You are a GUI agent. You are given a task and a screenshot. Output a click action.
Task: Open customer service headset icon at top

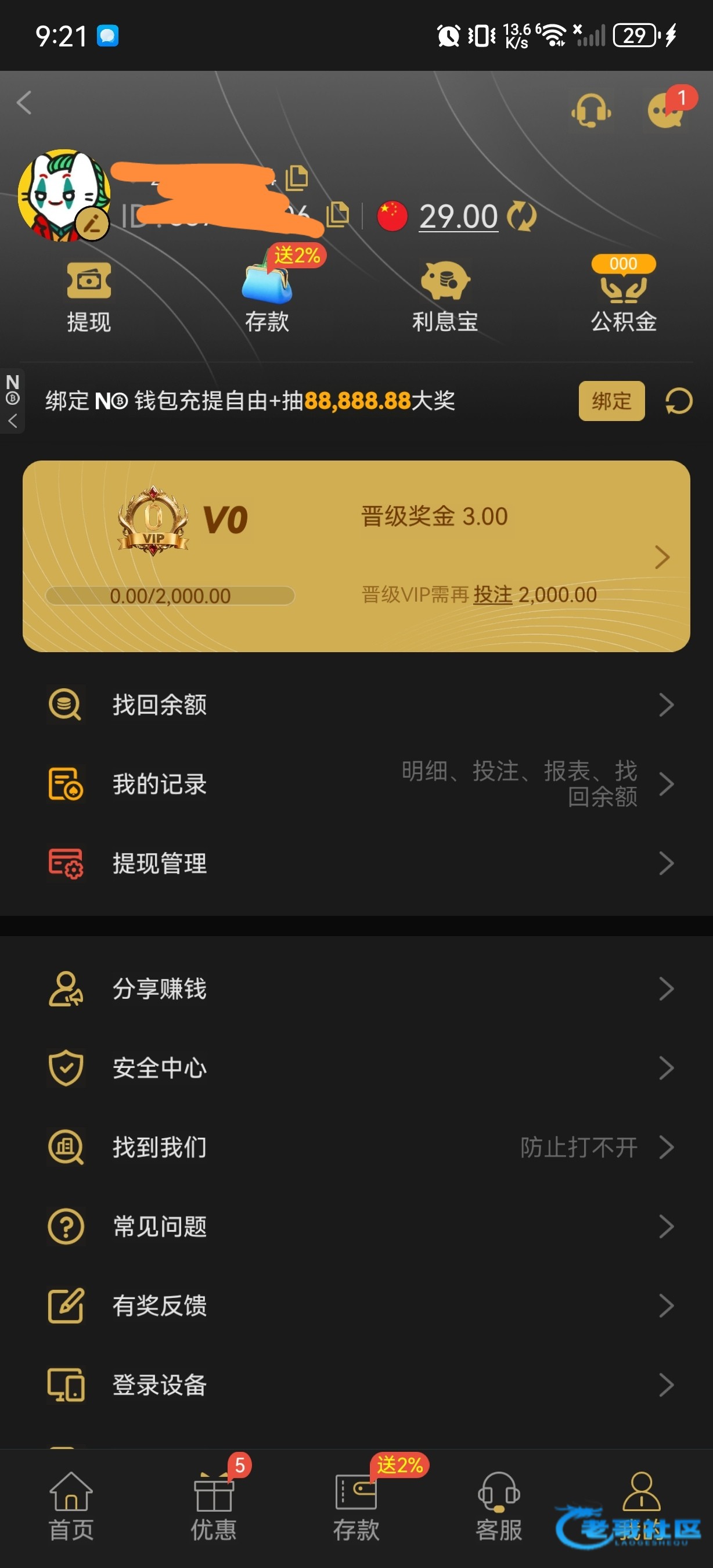(x=590, y=112)
